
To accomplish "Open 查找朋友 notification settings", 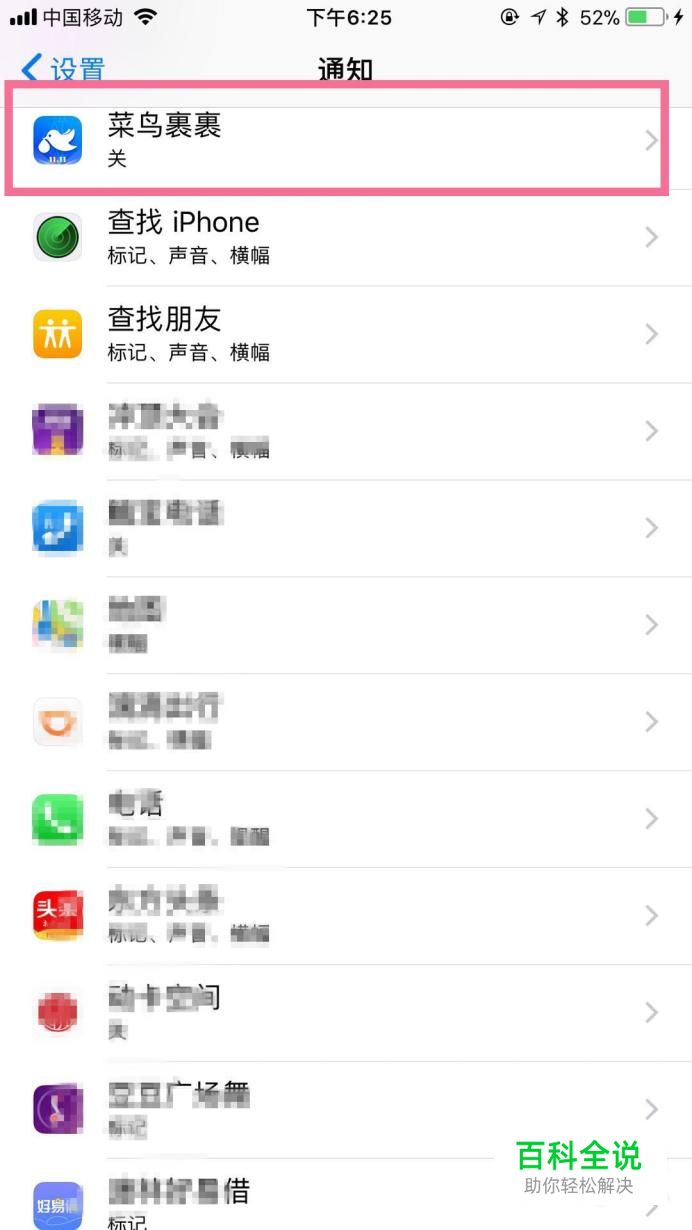I will click(x=346, y=335).
